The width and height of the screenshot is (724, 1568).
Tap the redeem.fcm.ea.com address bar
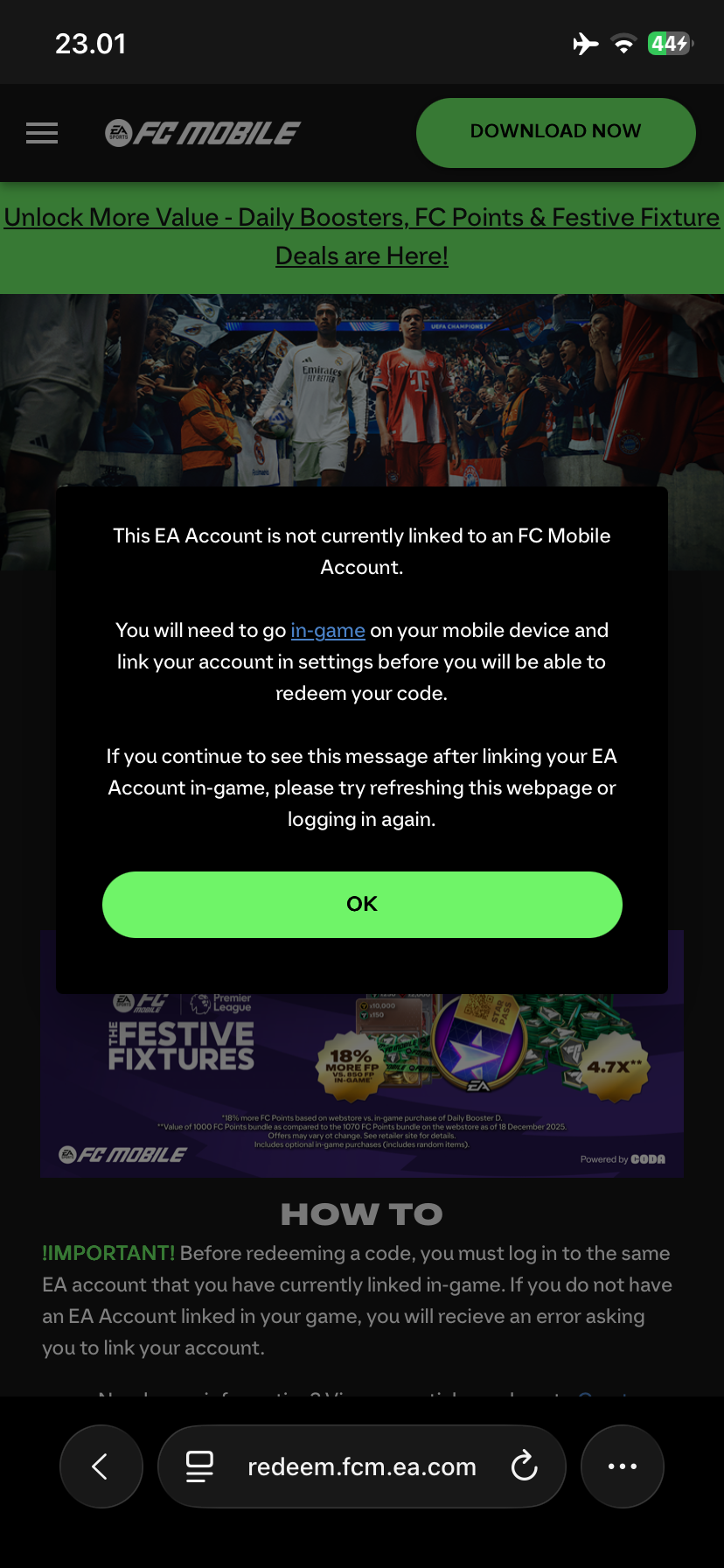(361, 1466)
